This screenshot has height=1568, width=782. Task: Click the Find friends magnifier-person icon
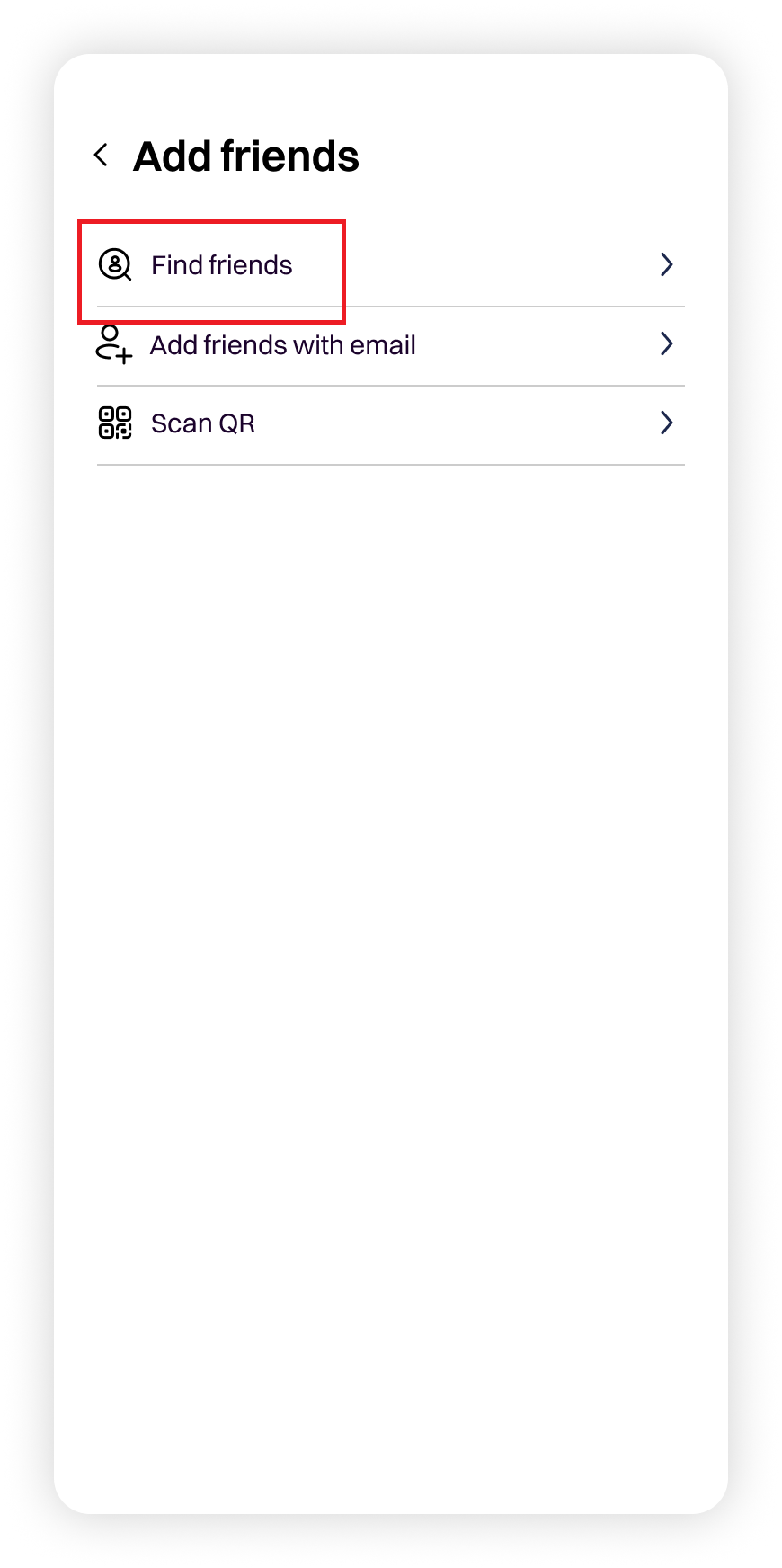pos(115,264)
